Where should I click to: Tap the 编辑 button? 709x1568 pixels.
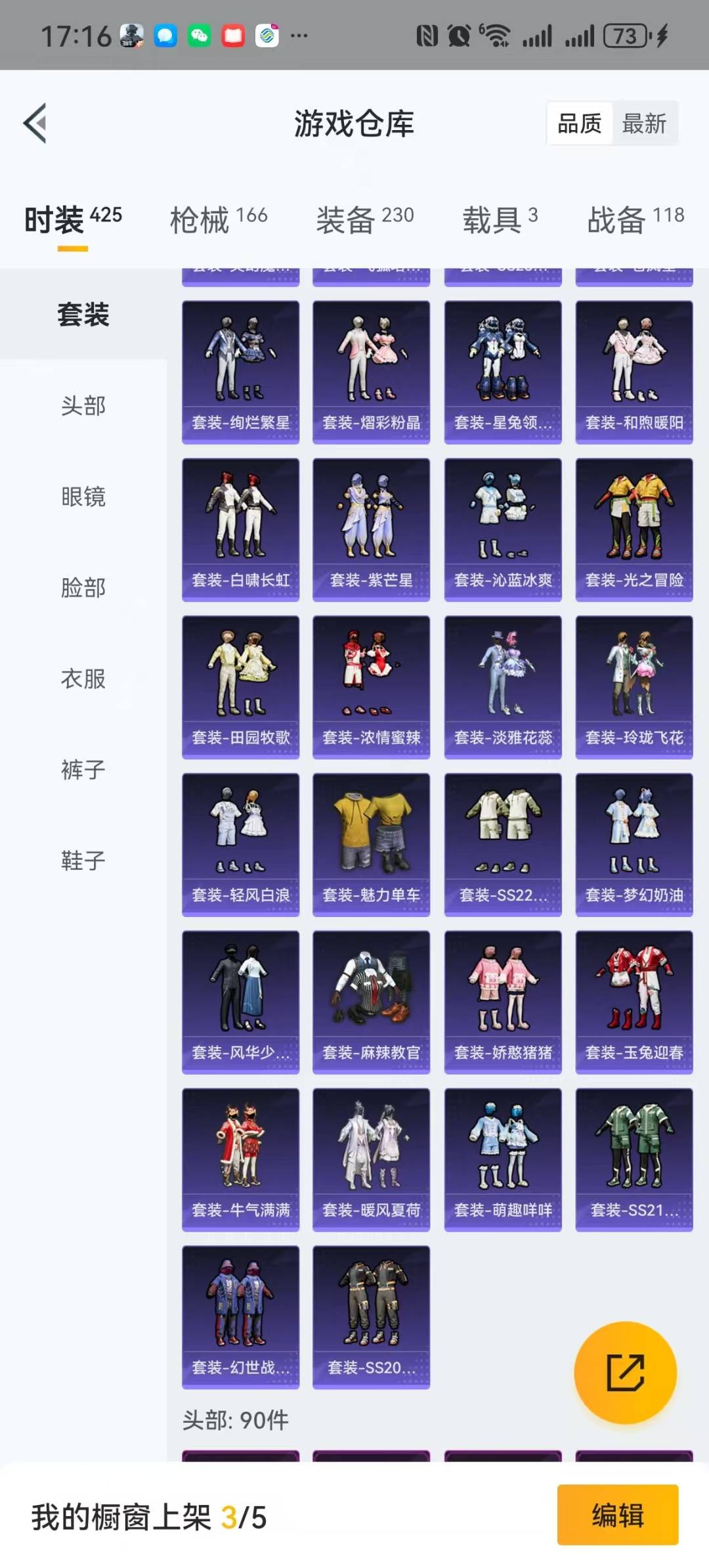(x=617, y=1515)
